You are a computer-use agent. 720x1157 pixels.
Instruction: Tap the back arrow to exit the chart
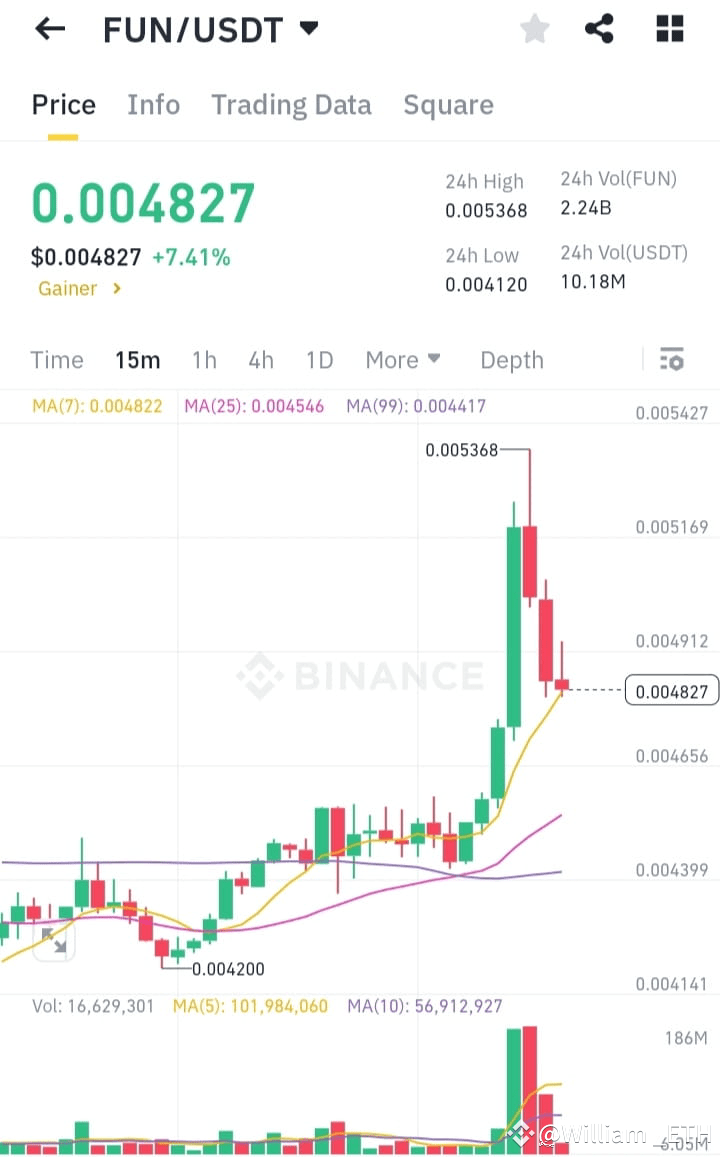(49, 28)
